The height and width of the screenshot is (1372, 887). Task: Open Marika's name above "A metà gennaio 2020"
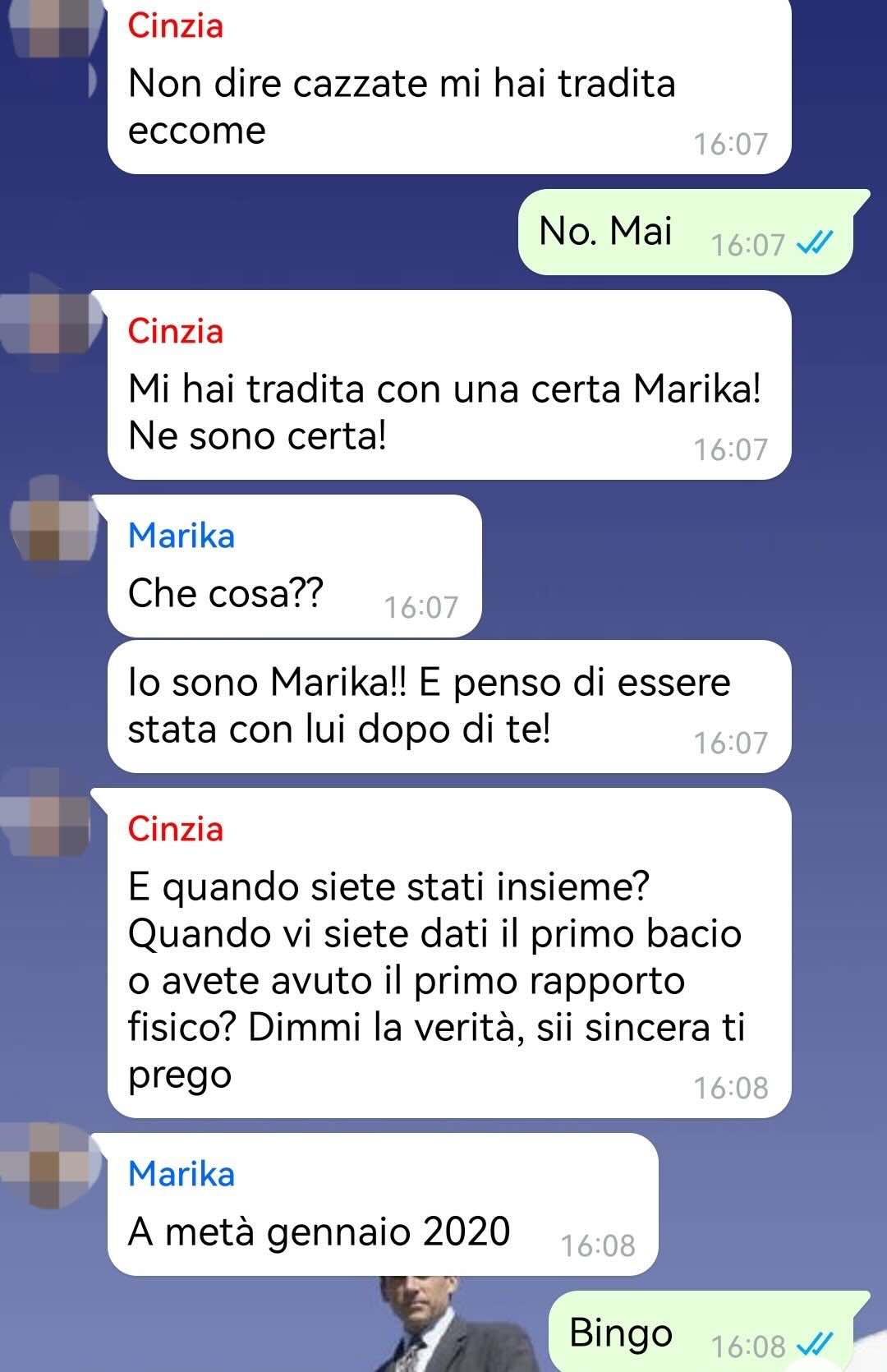[x=182, y=1175]
